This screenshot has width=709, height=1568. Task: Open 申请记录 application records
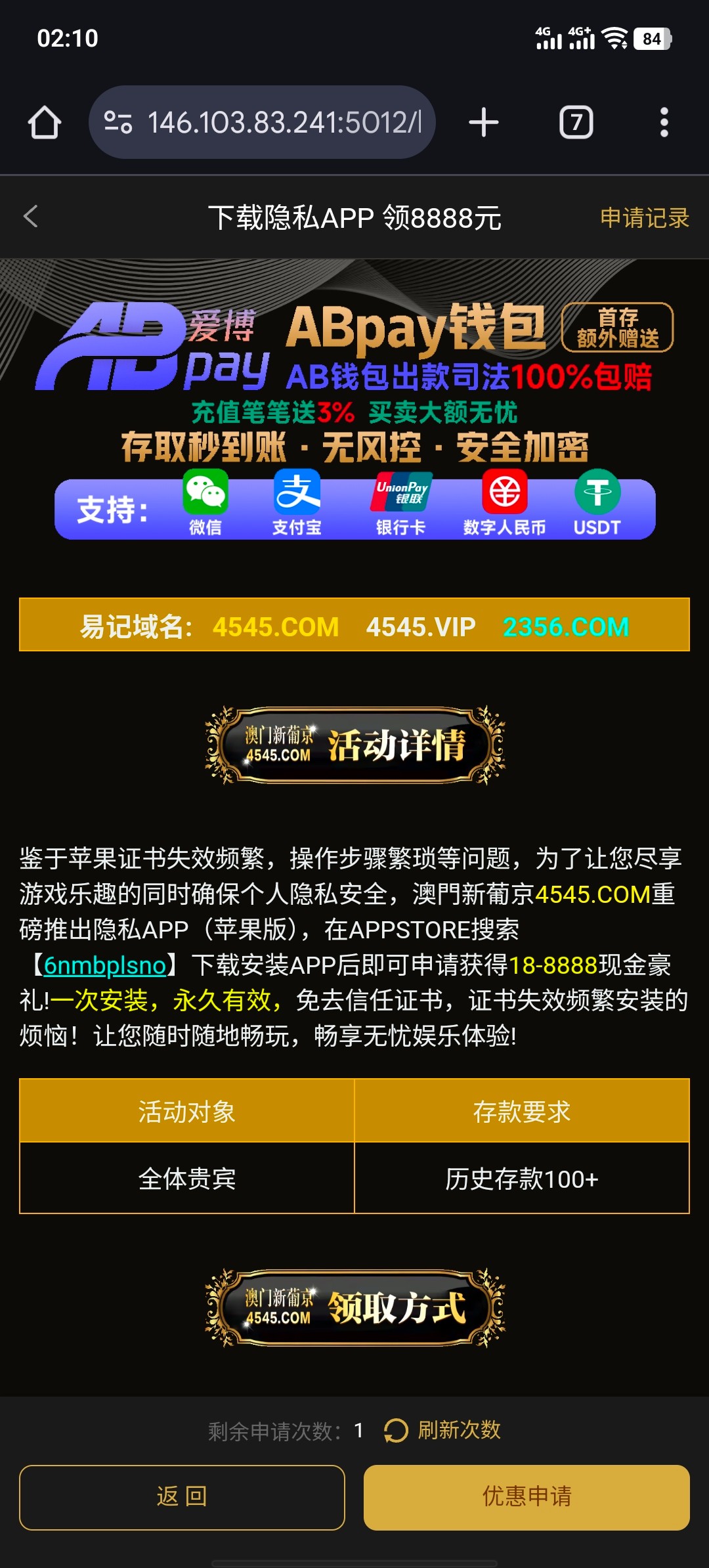(x=644, y=218)
